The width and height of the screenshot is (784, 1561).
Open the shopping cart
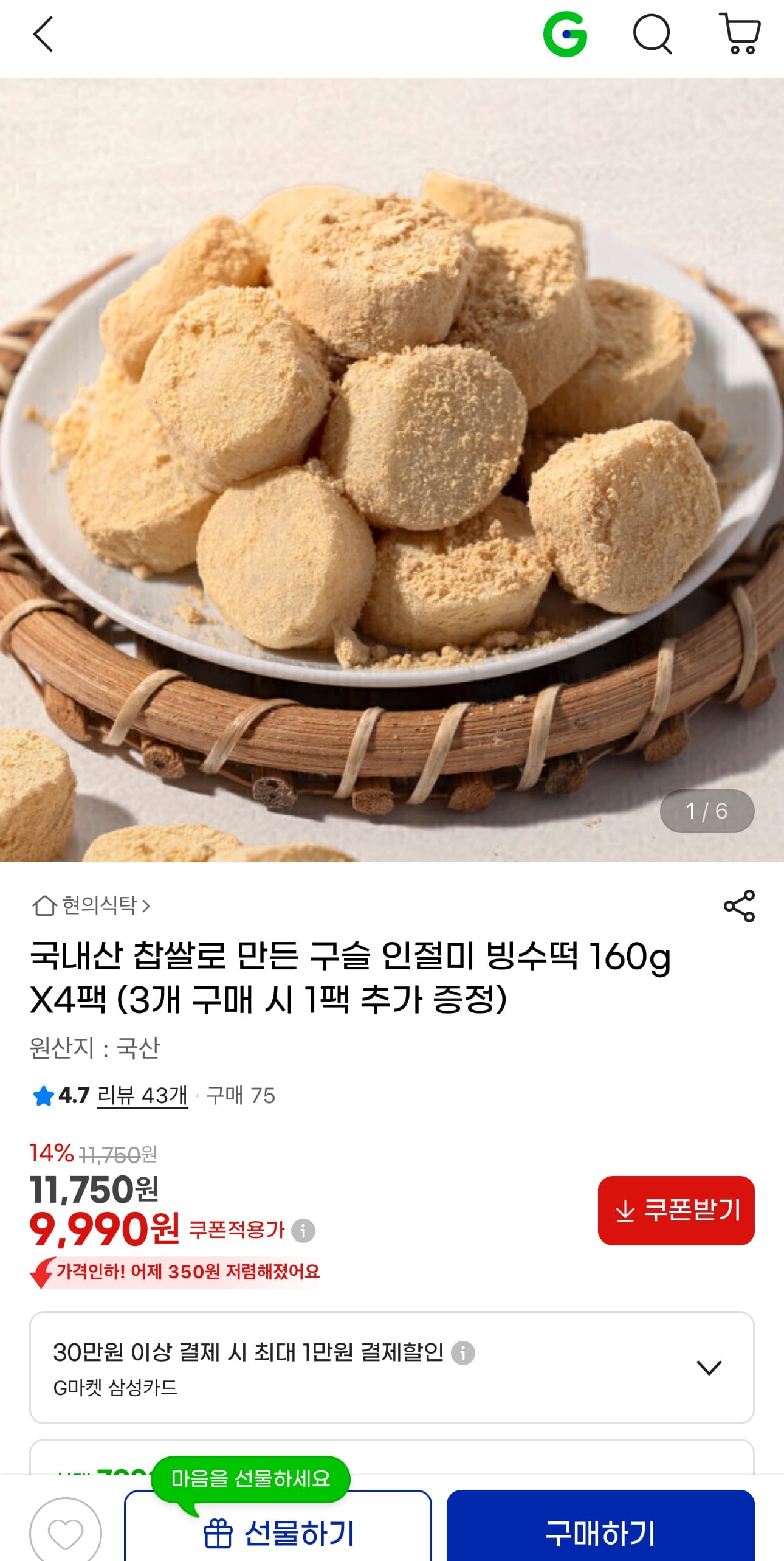coord(740,34)
